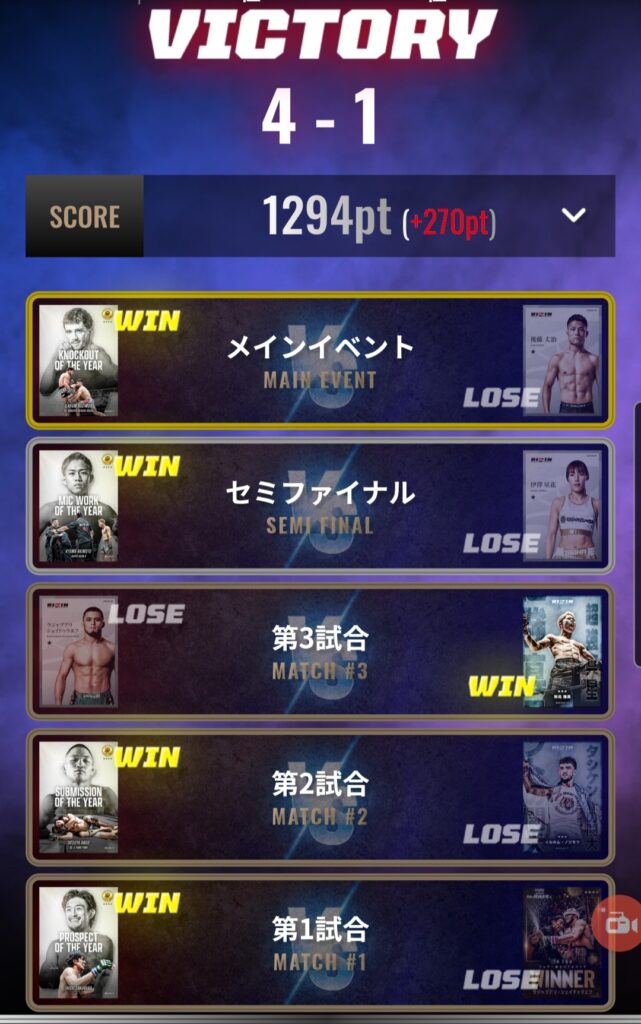The image size is (641, 1024).
Task: Open the Semi Final match result card
Action: pyautogui.click(x=320, y=506)
